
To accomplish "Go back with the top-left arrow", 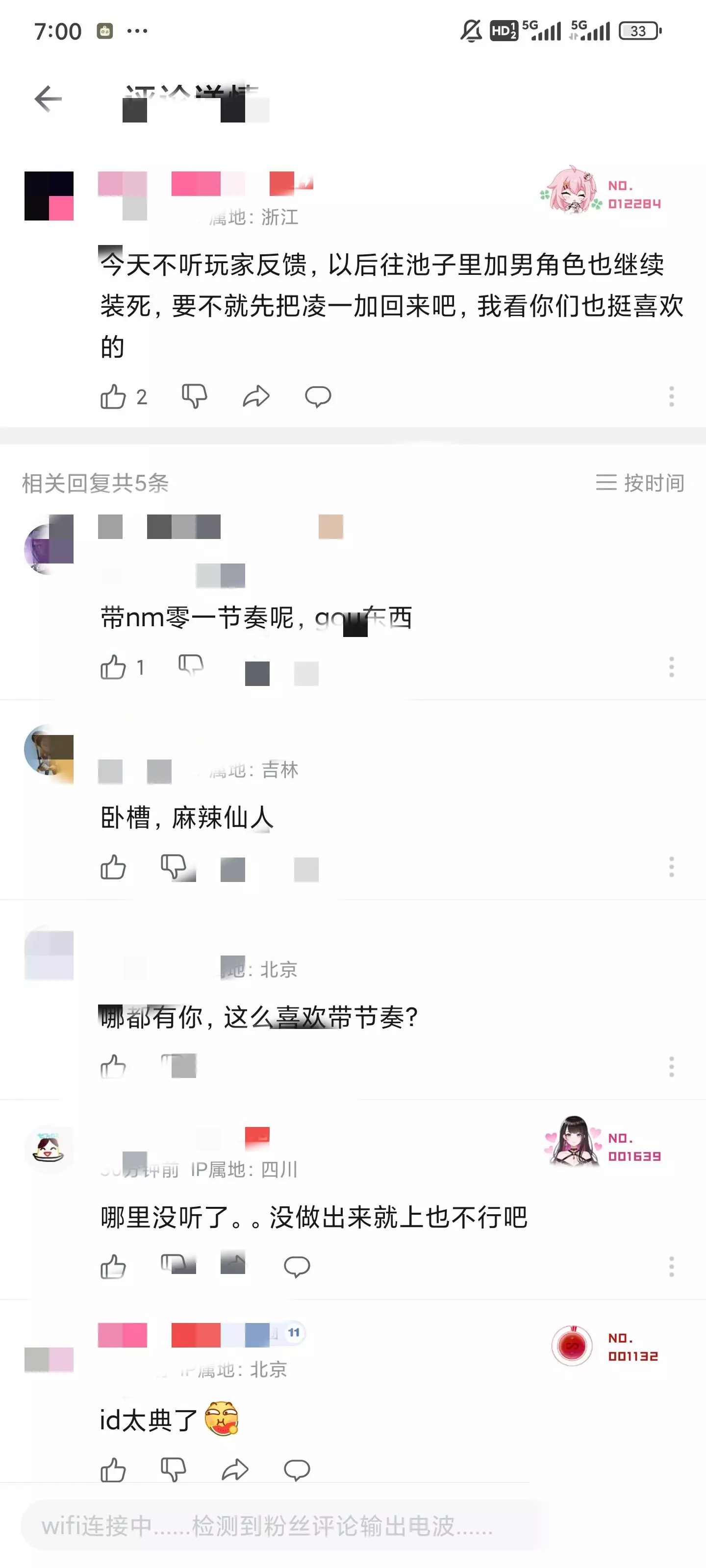I will click(48, 98).
